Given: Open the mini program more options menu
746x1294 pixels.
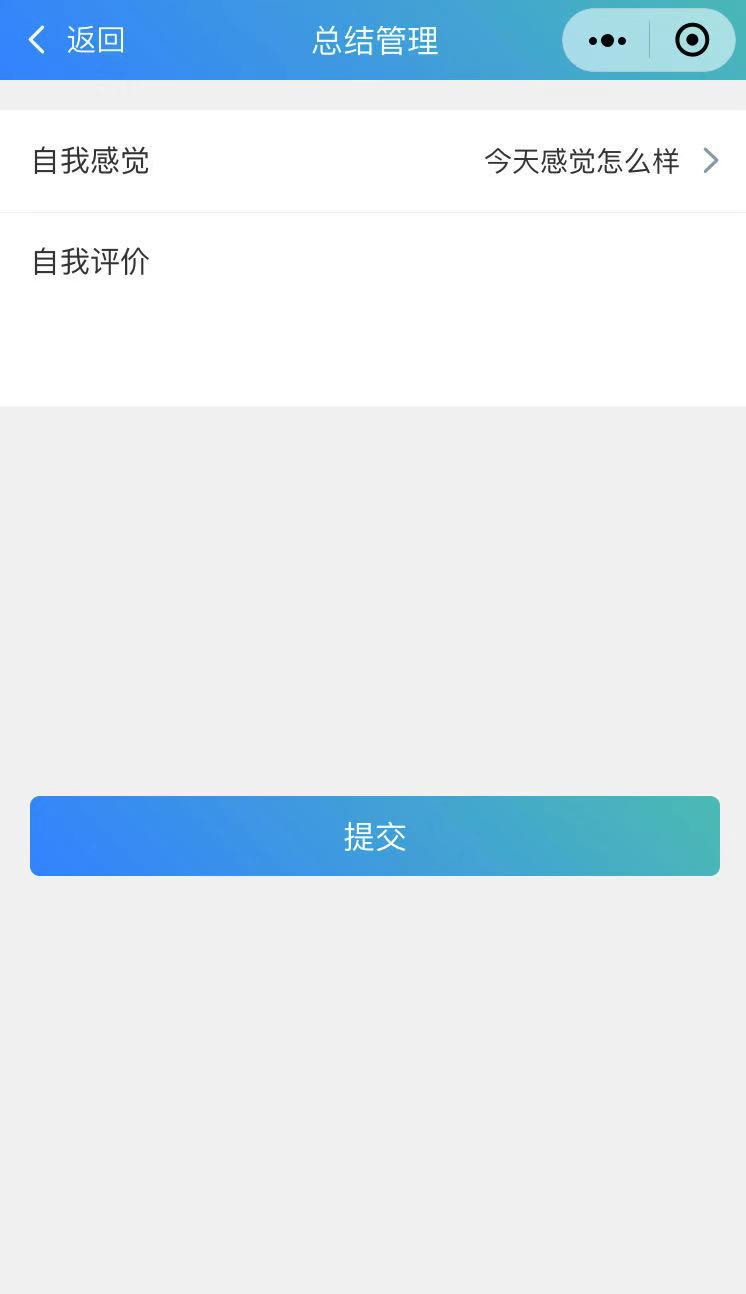Looking at the screenshot, I should pyautogui.click(x=607, y=41).
